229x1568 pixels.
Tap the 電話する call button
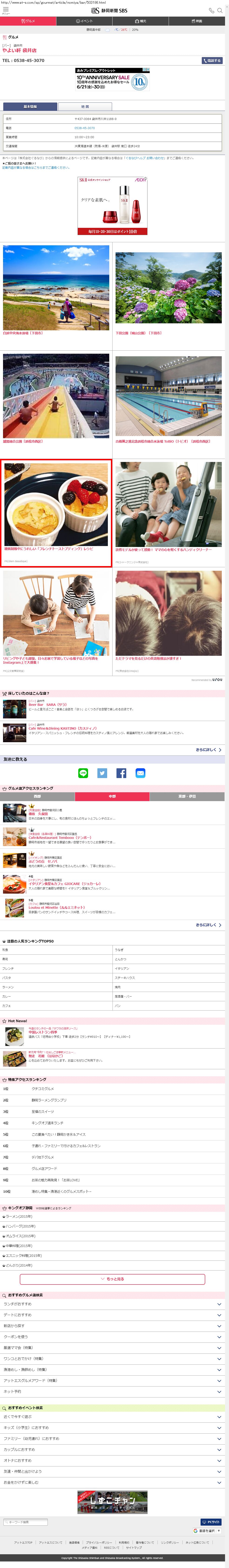212,61
